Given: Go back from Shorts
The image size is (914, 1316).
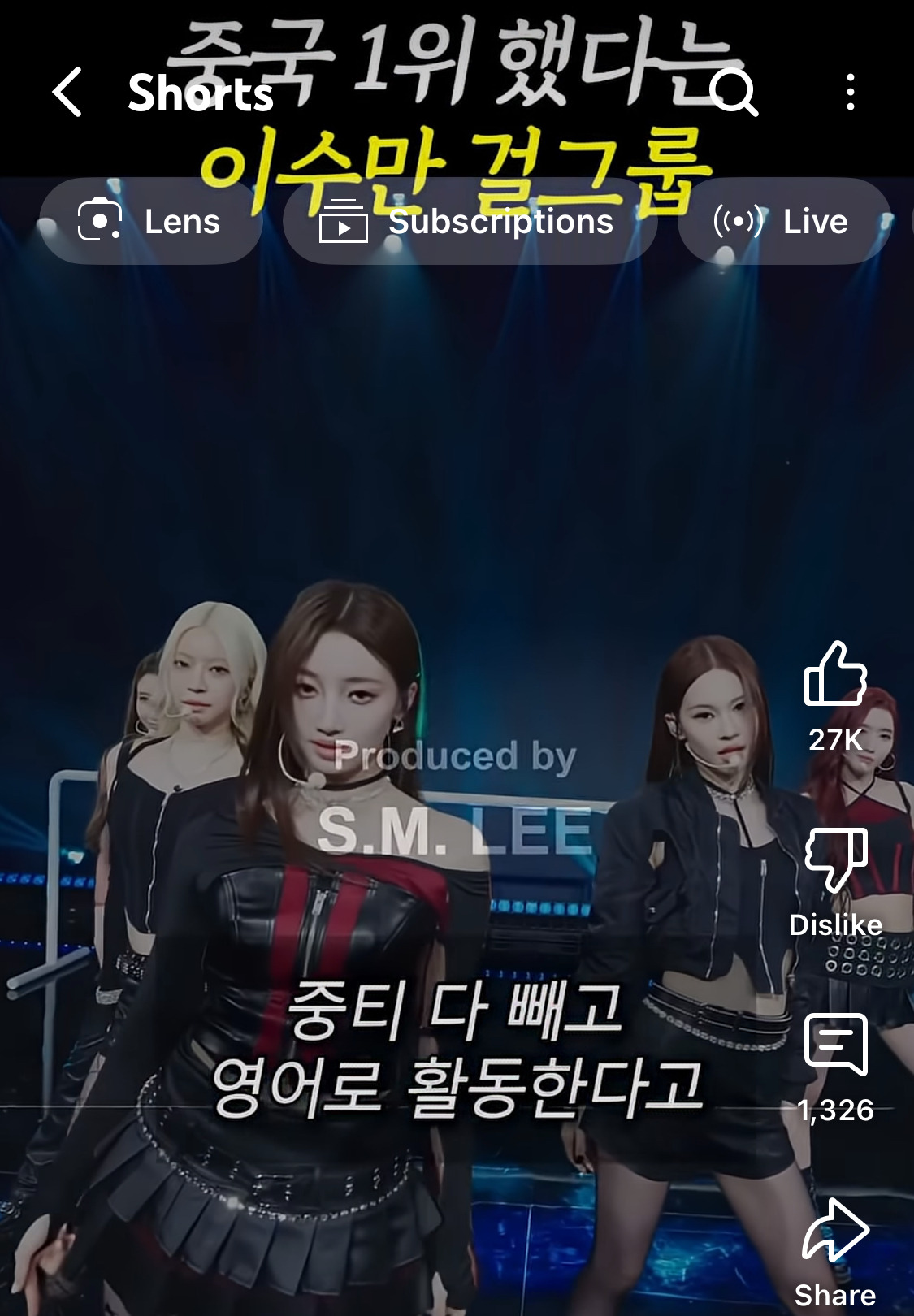Looking at the screenshot, I should [67, 92].
